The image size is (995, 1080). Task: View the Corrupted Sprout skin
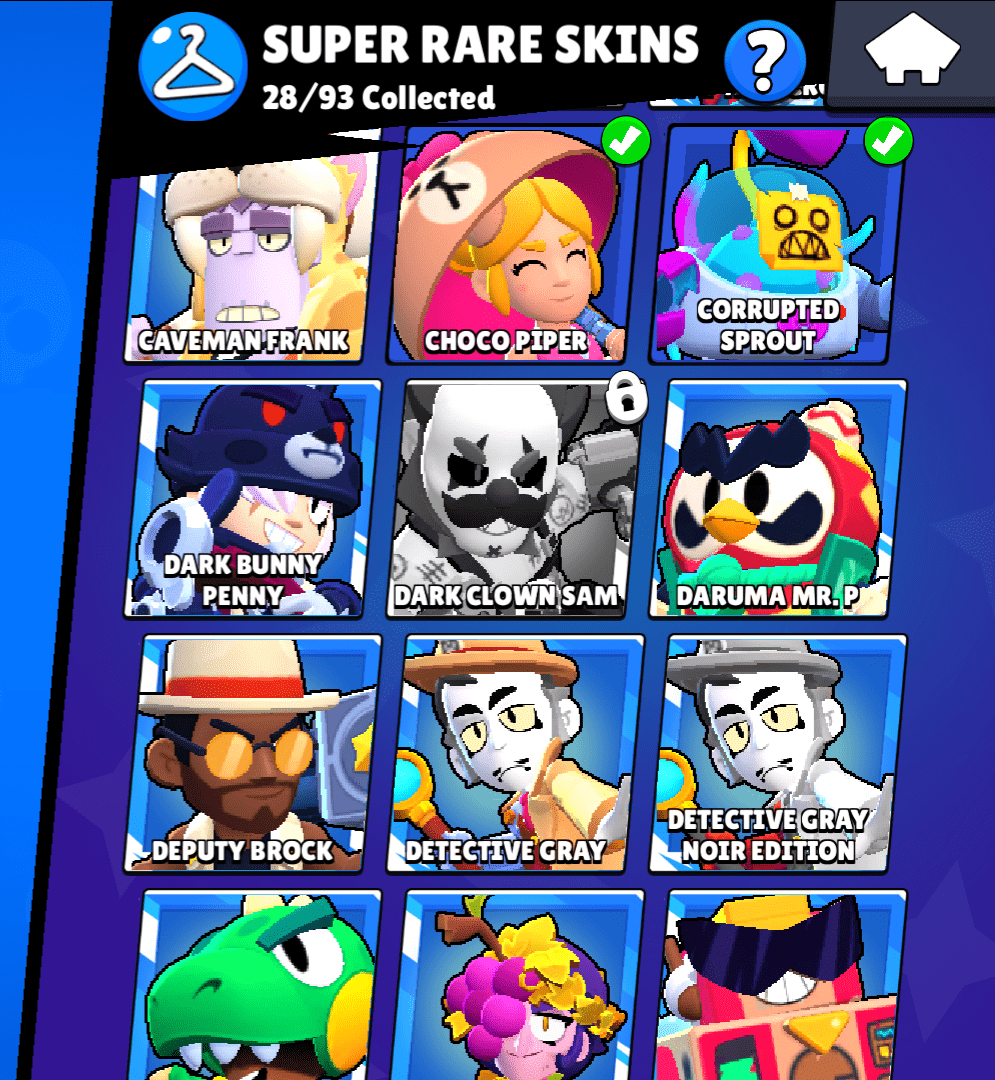tap(776, 245)
